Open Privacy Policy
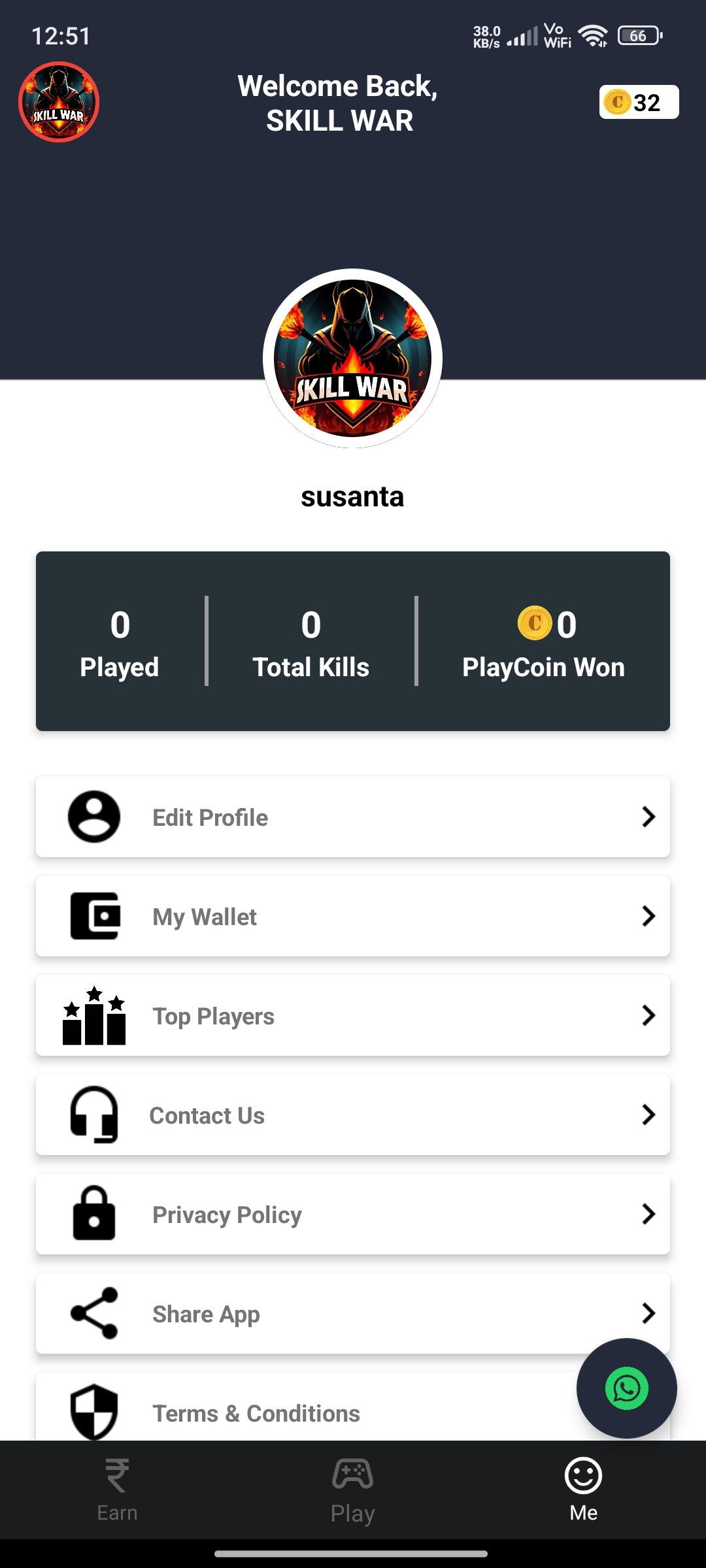 point(353,1214)
